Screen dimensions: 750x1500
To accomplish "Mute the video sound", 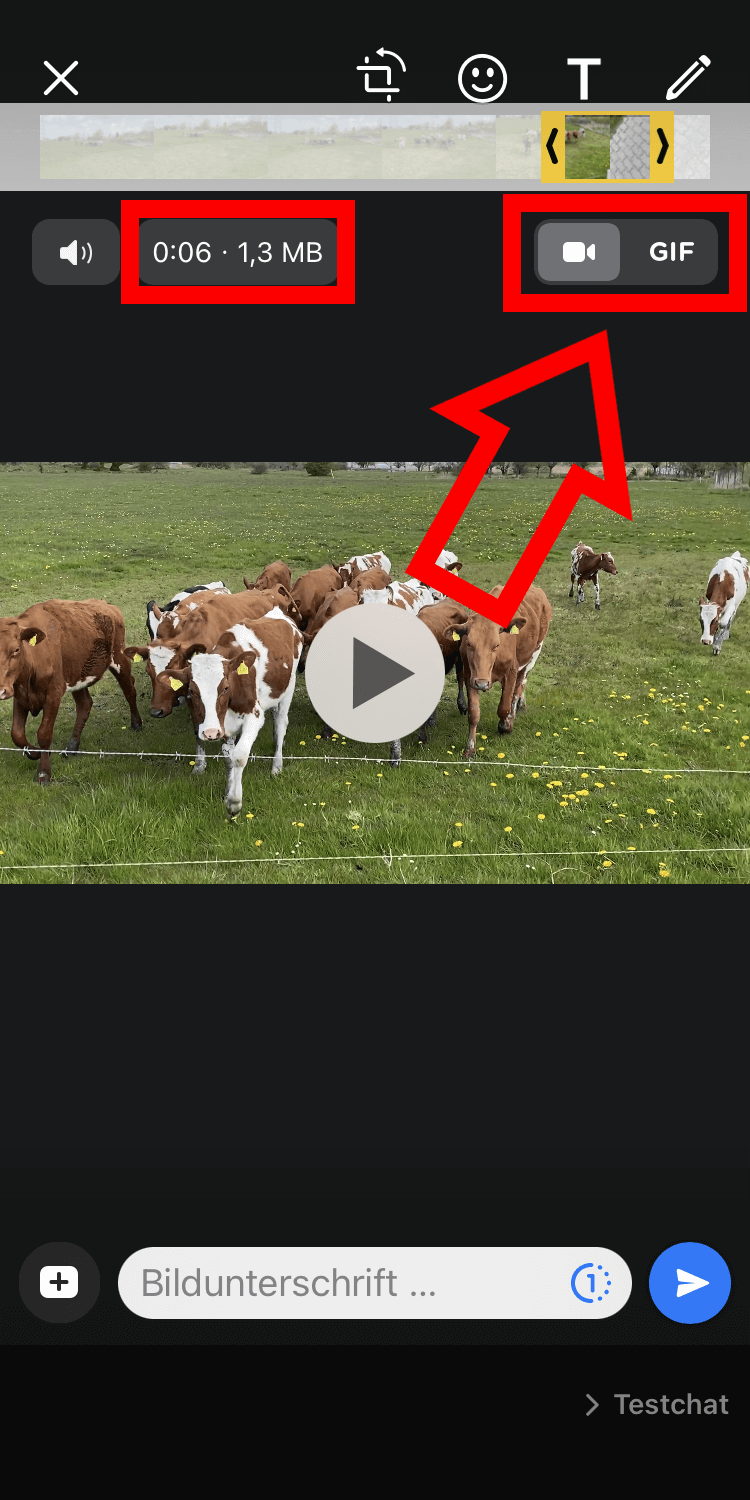I will point(76,252).
